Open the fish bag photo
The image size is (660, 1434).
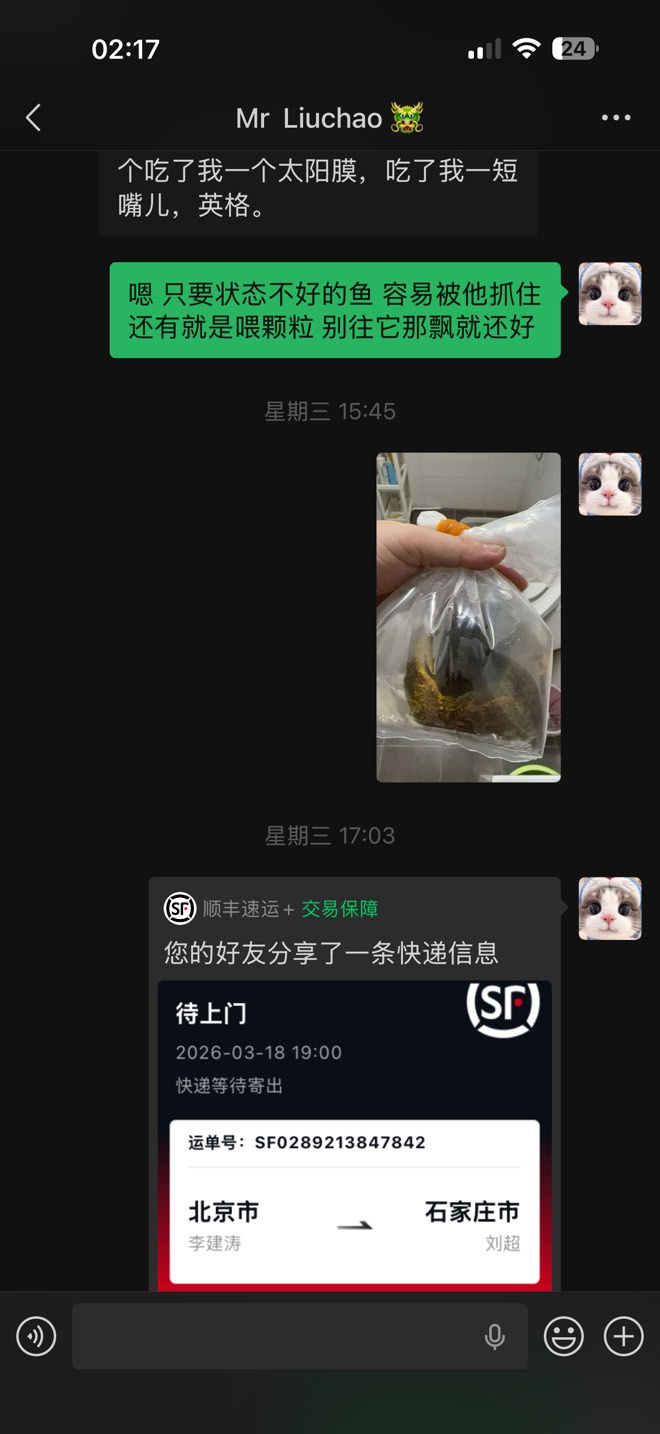click(x=468, y=617)
